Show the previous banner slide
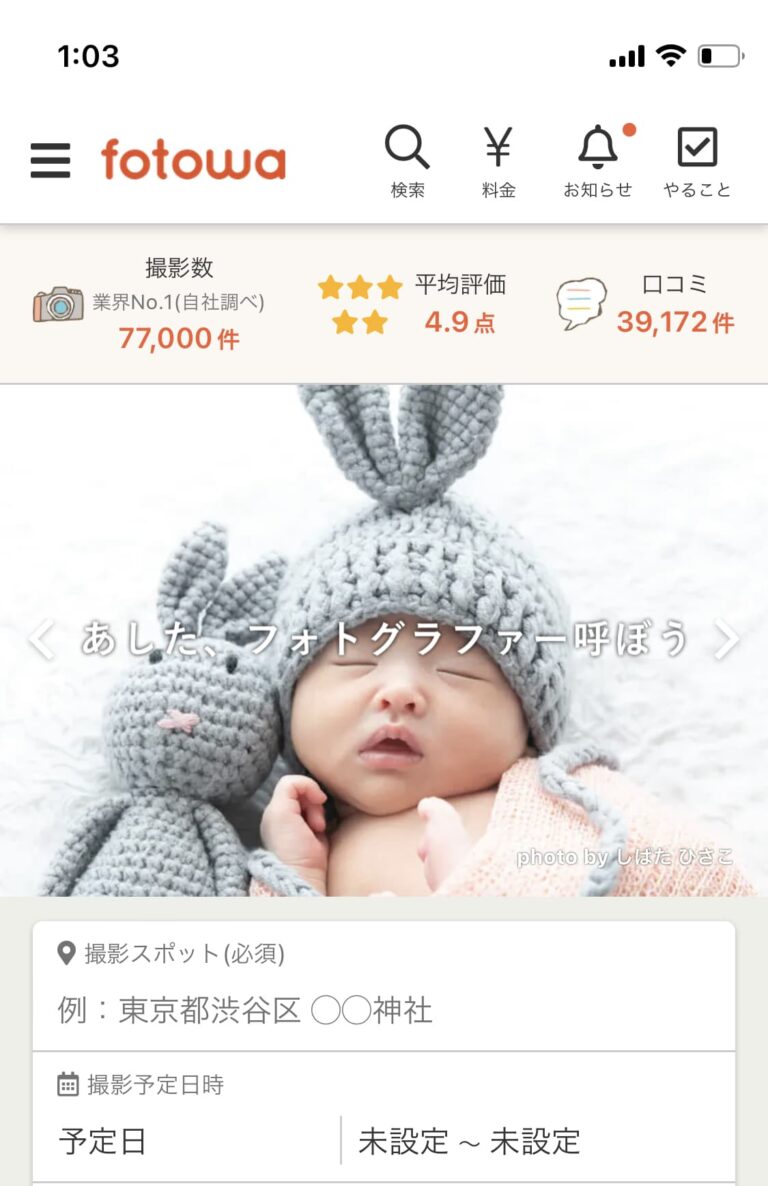768x1186 pixels. pos(41,639)
